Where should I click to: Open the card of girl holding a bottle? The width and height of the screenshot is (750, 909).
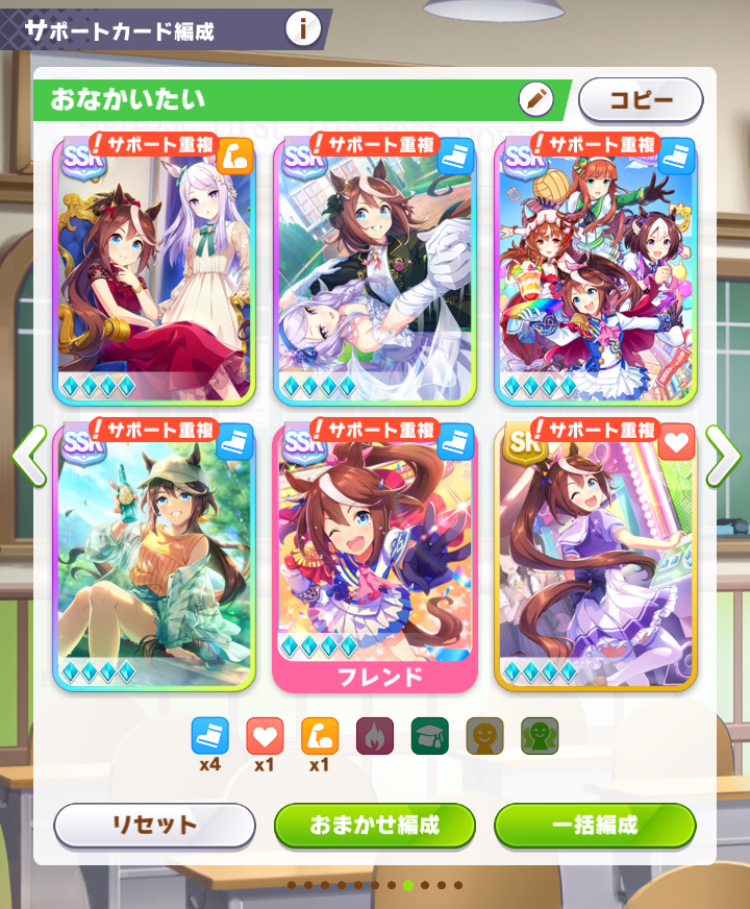click(x=155, y=555)
